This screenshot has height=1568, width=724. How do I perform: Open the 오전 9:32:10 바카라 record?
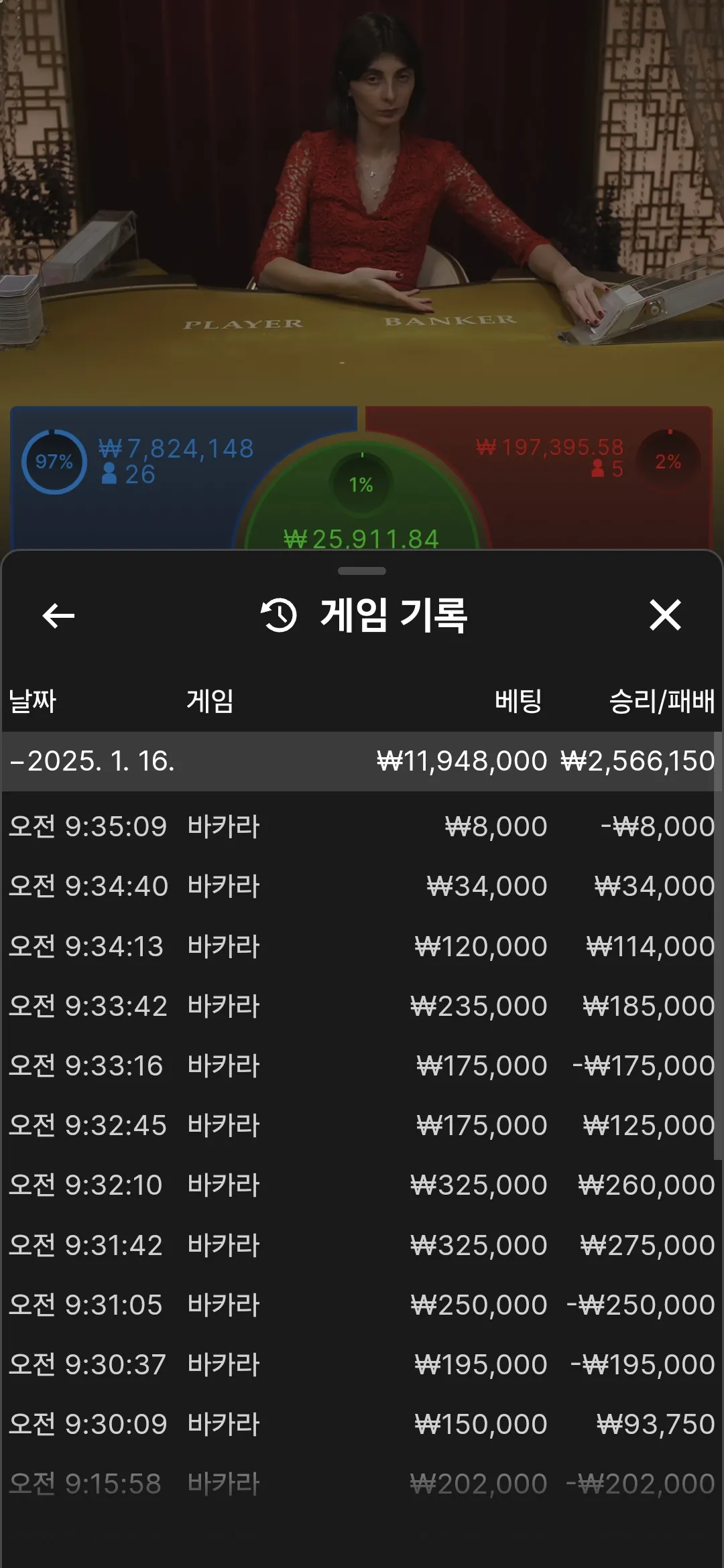[x=361, y=1185]
